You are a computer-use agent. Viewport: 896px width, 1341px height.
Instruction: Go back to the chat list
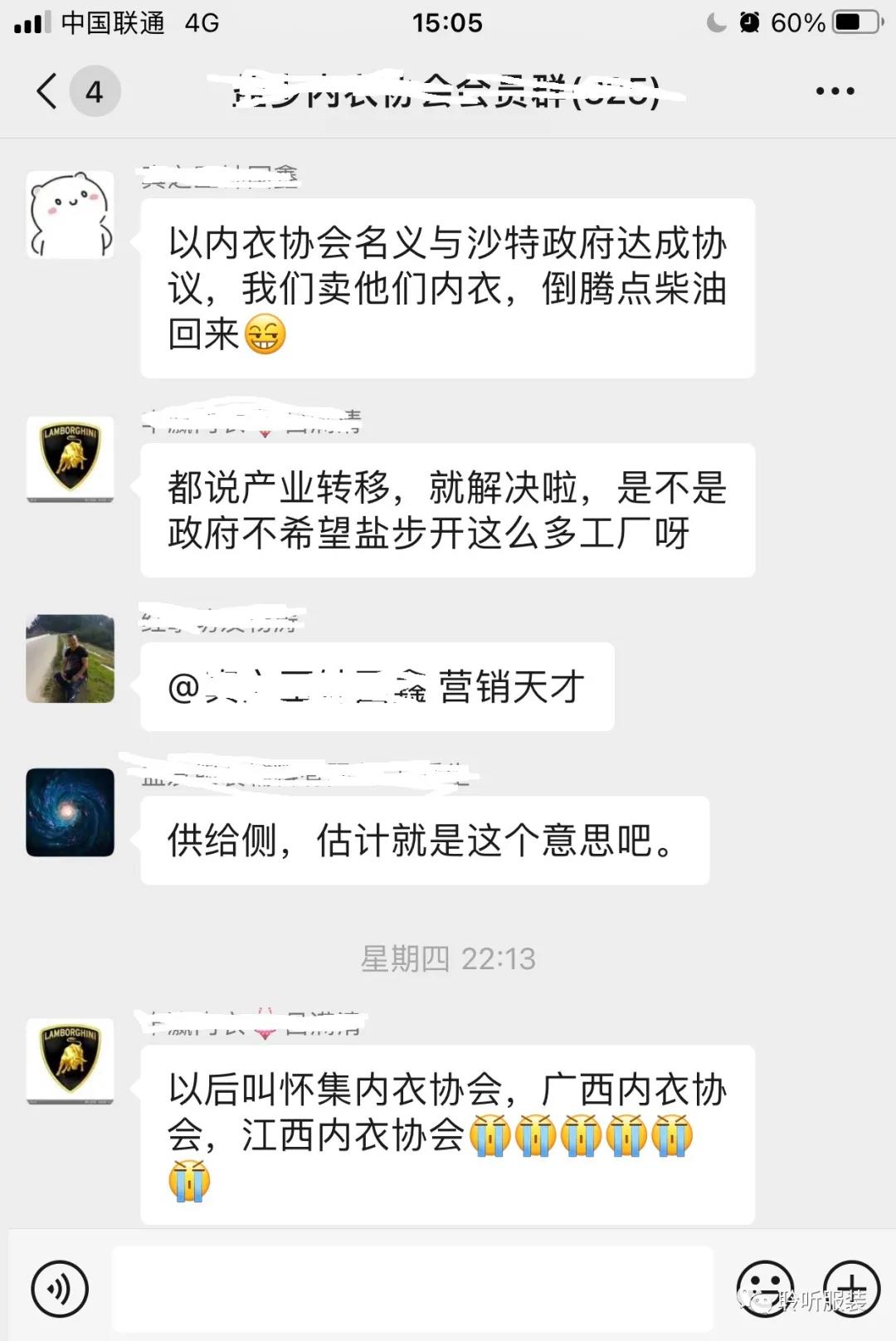pyautogui.click(x=48, y=90)
